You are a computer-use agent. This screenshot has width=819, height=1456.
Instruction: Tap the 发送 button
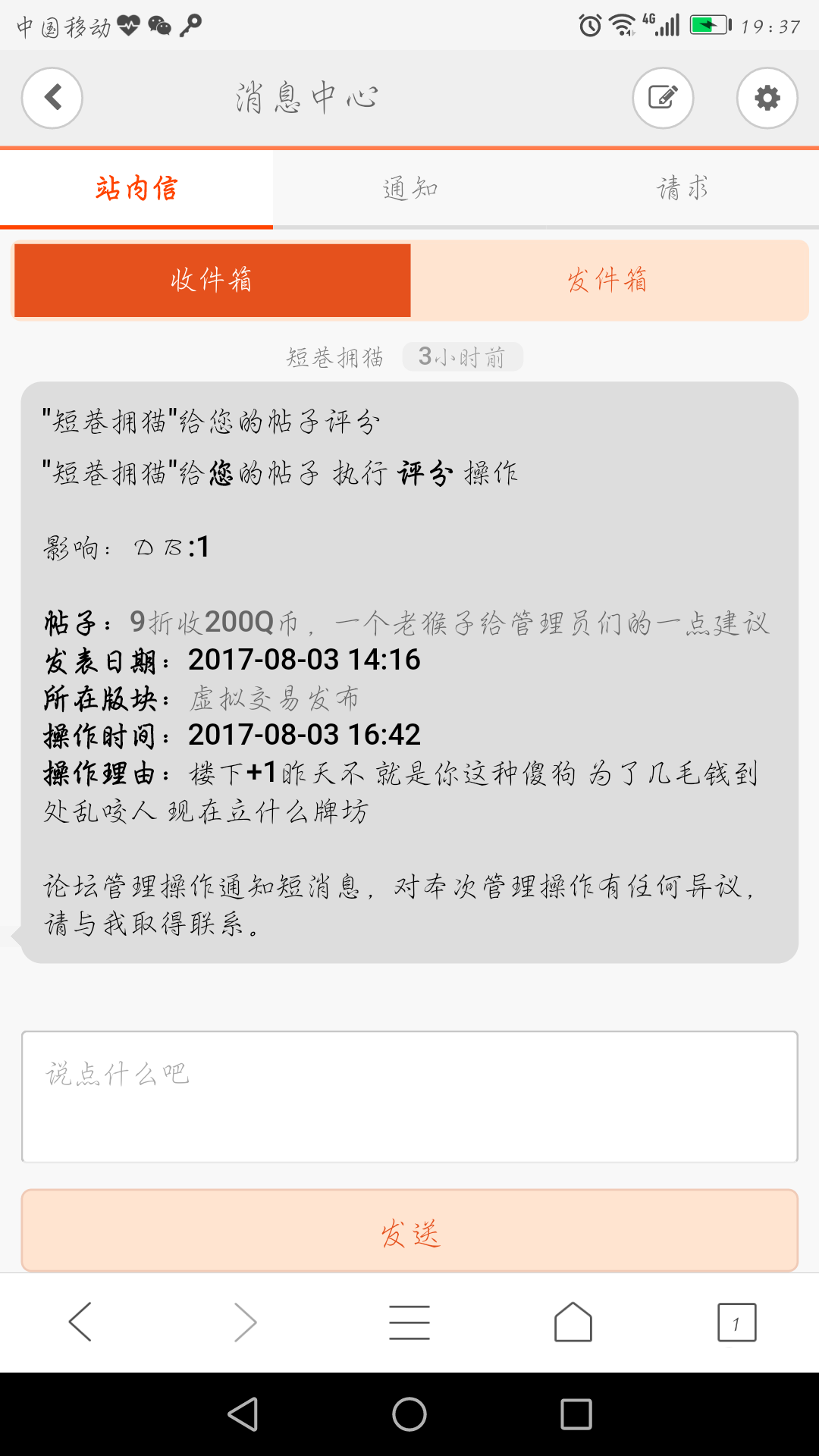(409, 1231)
